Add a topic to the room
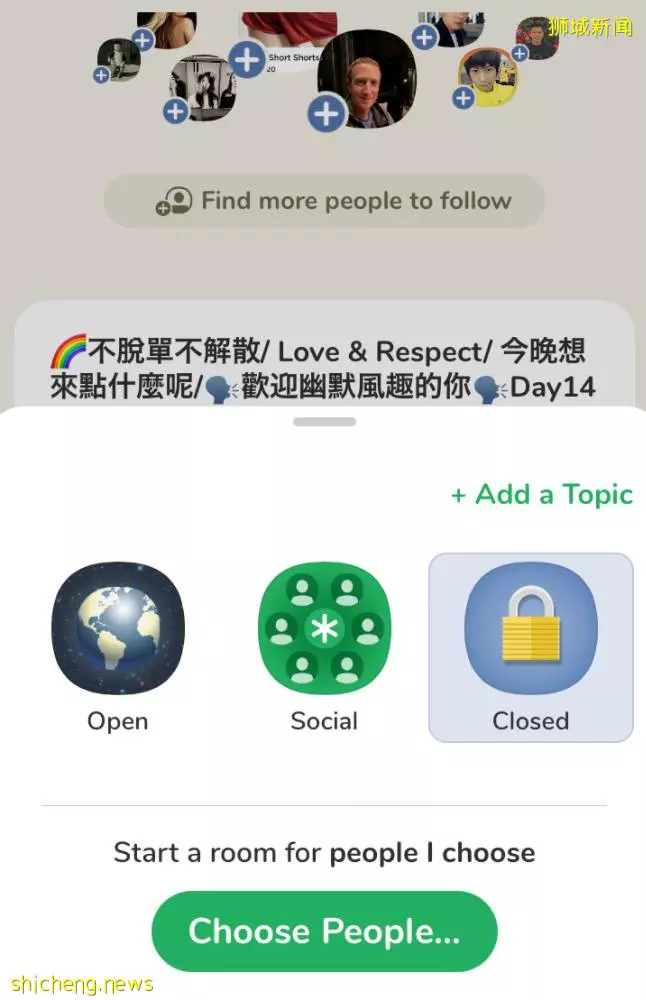 (542, 494)
